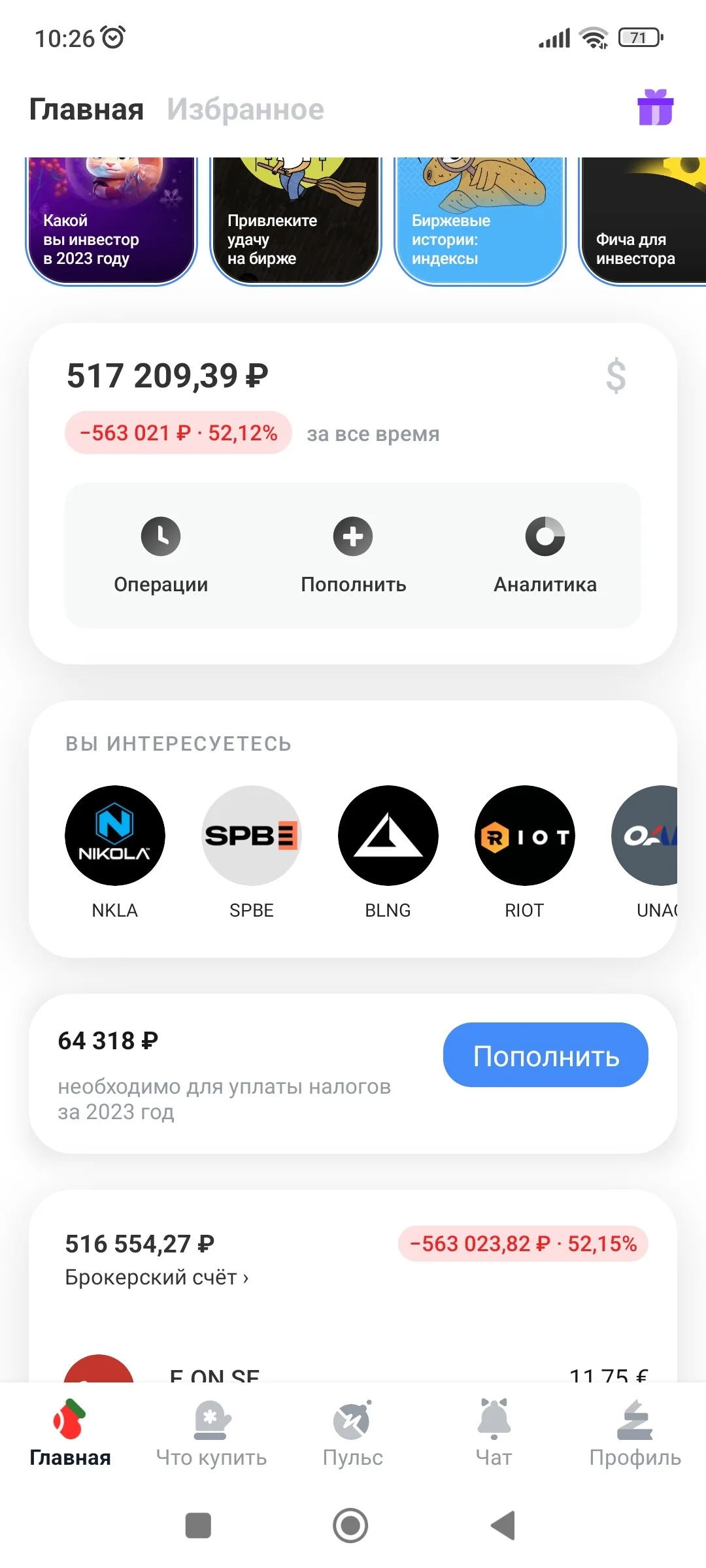This screenshot has width=706, height=1568.
Task: Switch to the Избранное tab
Action: tap(245, 109)
